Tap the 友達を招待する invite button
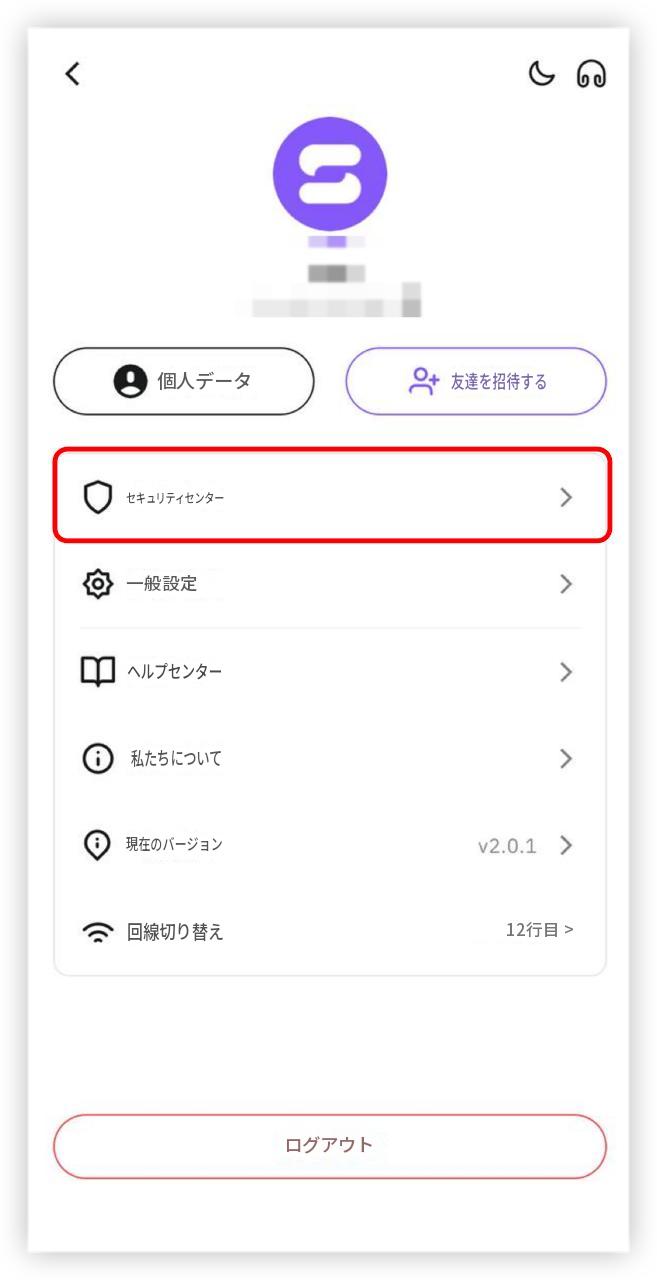The width and height of the screenshot is (657, 1280). tap(476, 381)
